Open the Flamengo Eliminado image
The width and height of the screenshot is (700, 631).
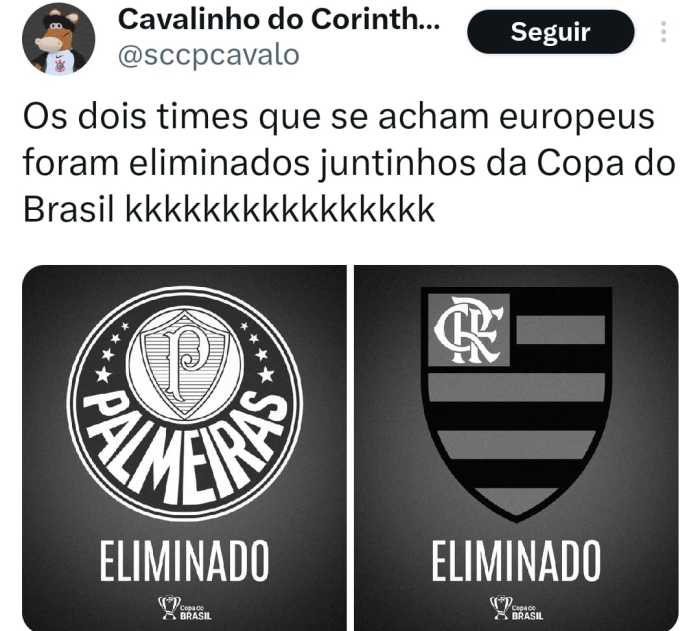coord(516,447)
